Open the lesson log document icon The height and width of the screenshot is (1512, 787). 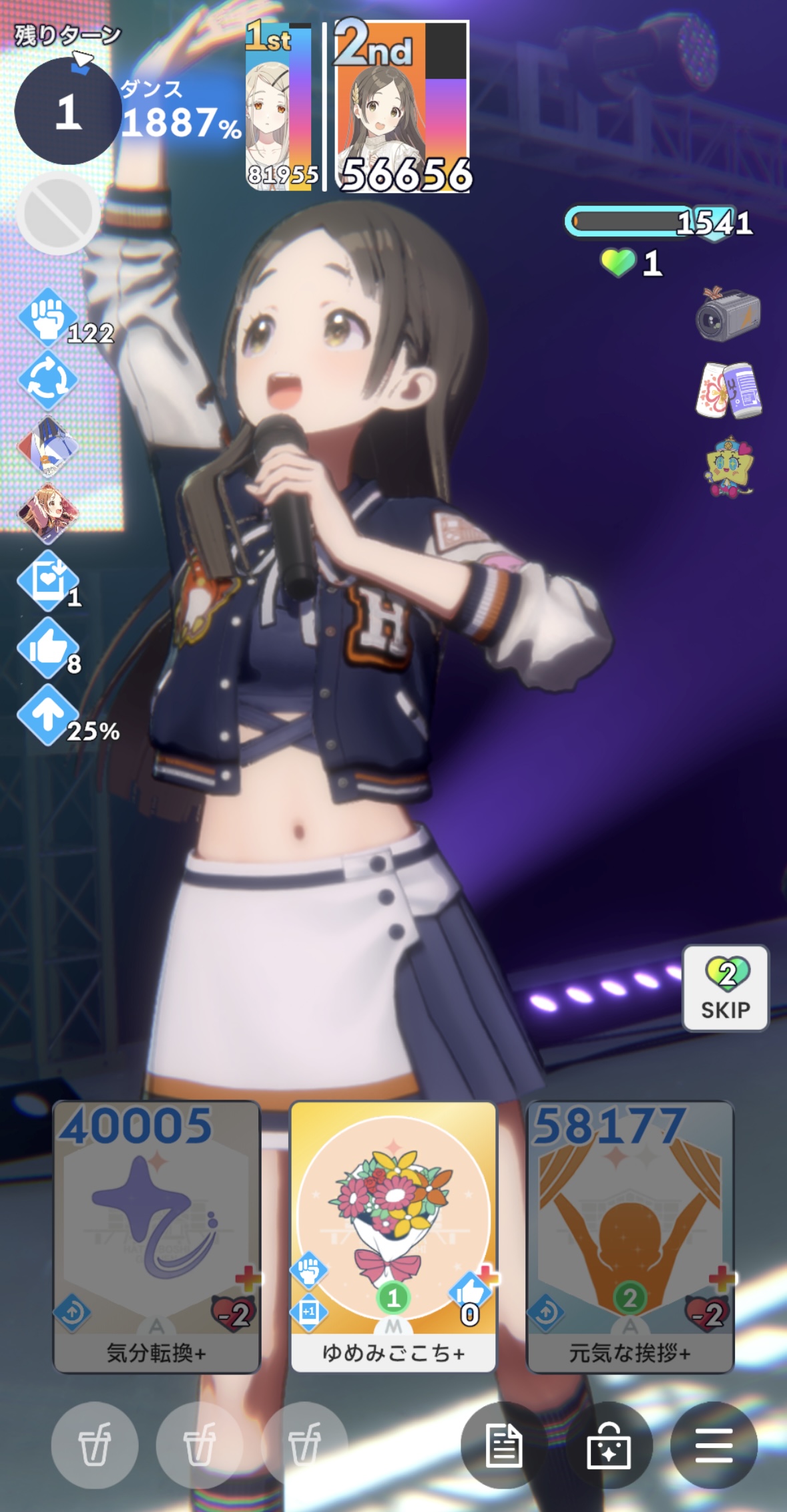pos(503,1445)
